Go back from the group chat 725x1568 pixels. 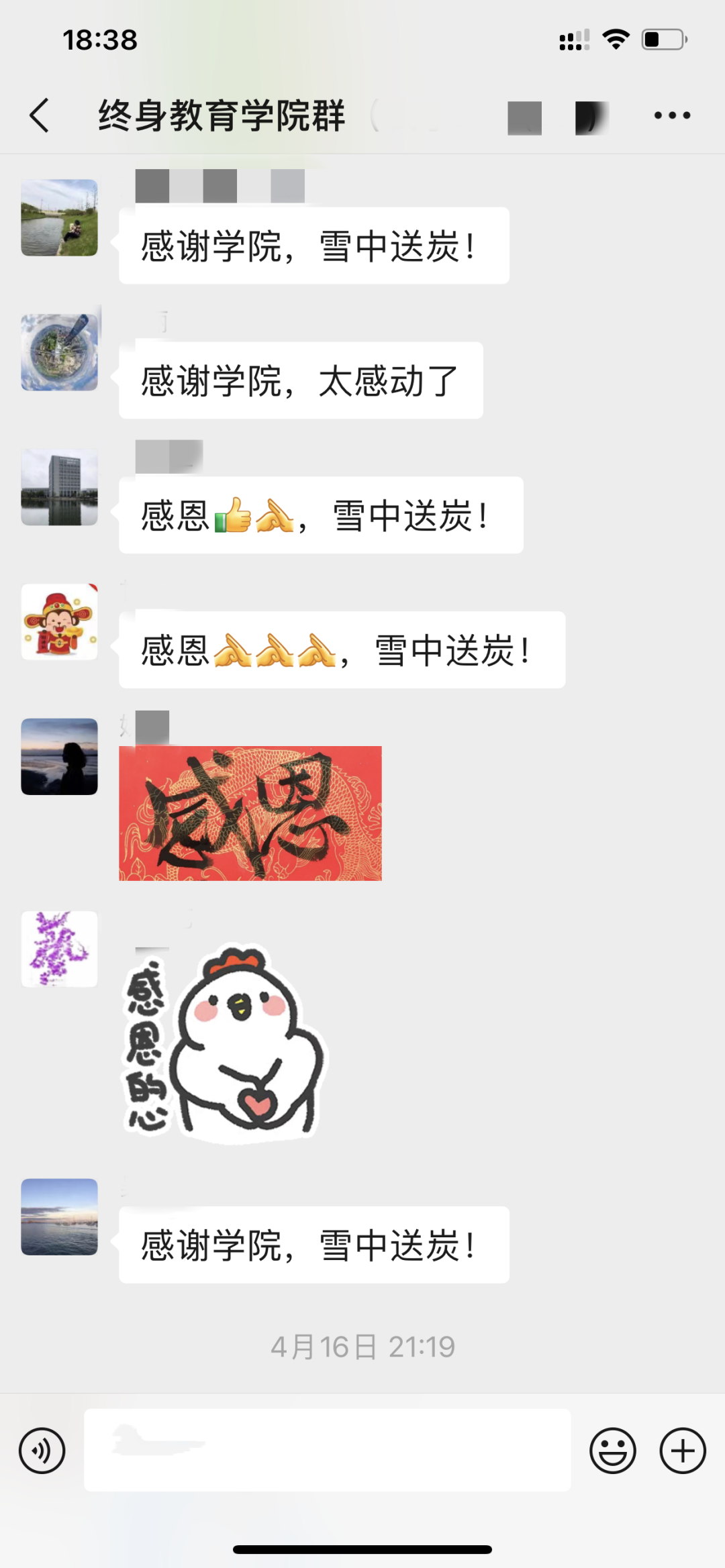pos(40,115)
